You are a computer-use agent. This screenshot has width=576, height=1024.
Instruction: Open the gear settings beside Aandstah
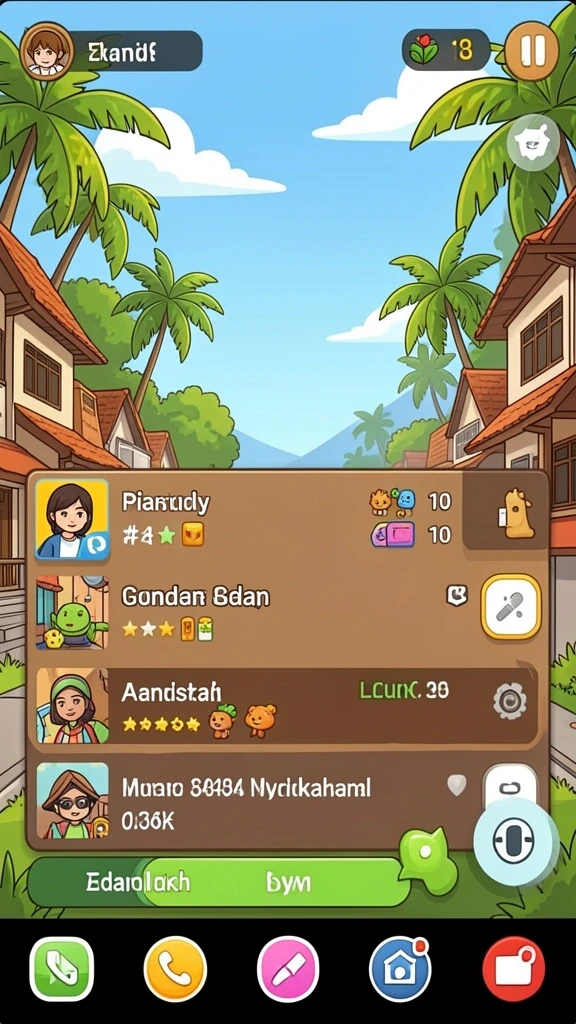(509, 701)
